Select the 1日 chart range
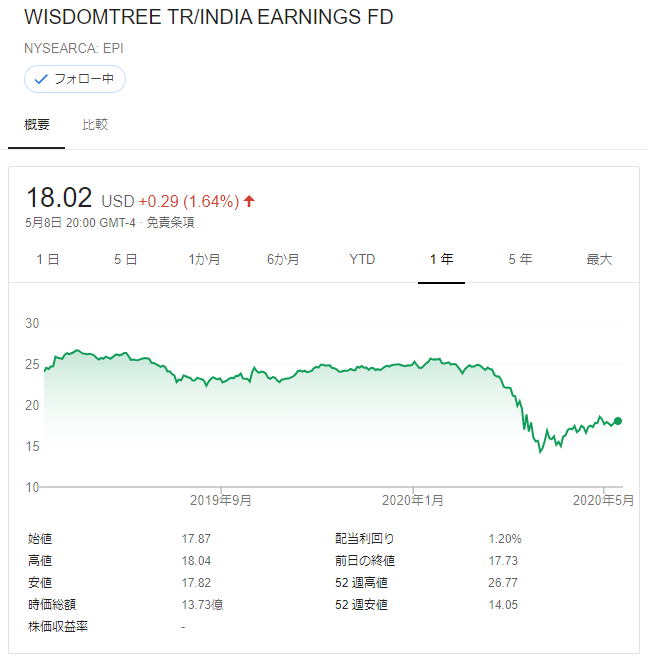Image resolution: width=649 pixels, height=661 pixels. click(x=48, y=259)
